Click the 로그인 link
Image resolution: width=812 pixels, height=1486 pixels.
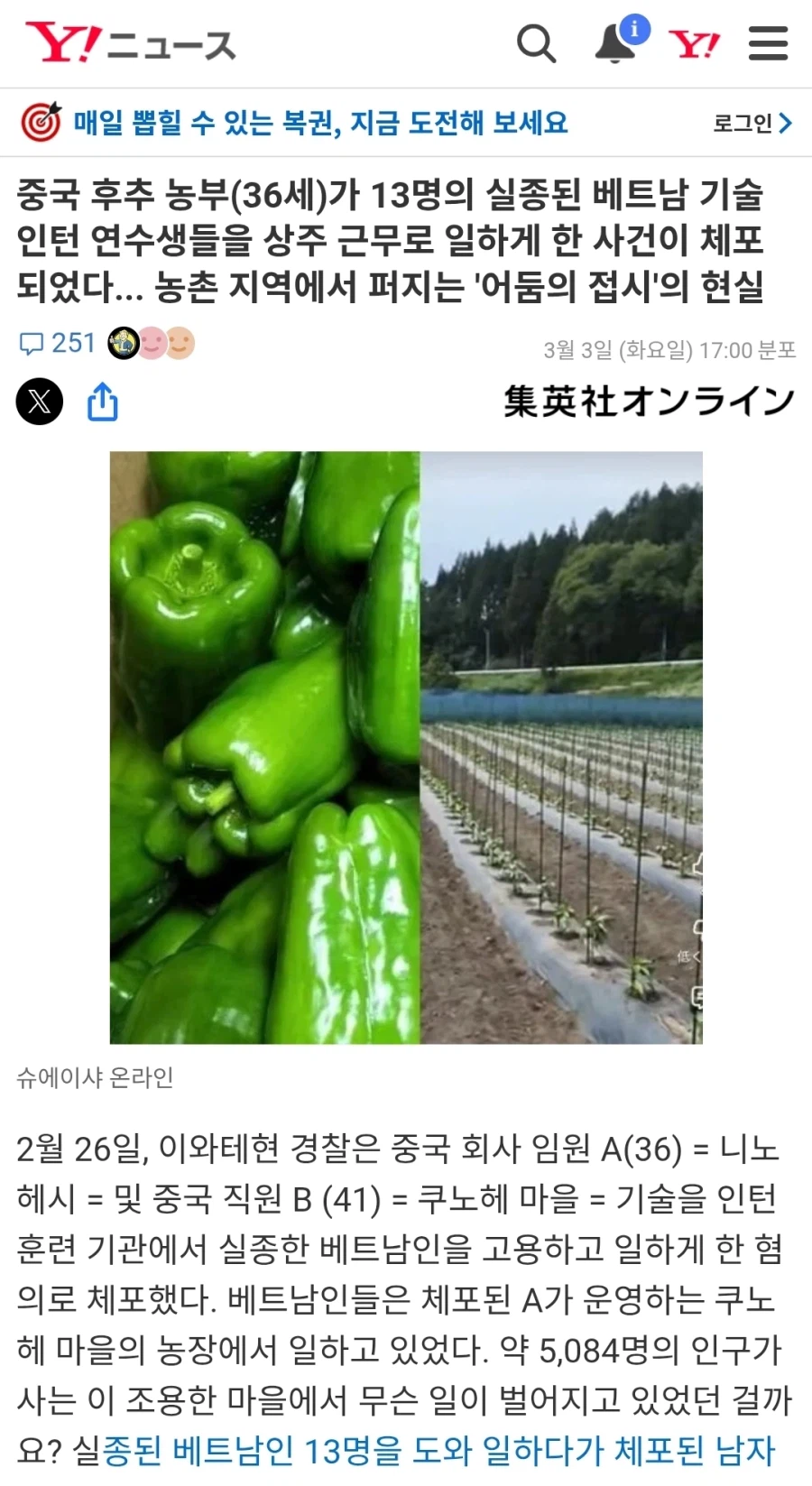[742, 123]
